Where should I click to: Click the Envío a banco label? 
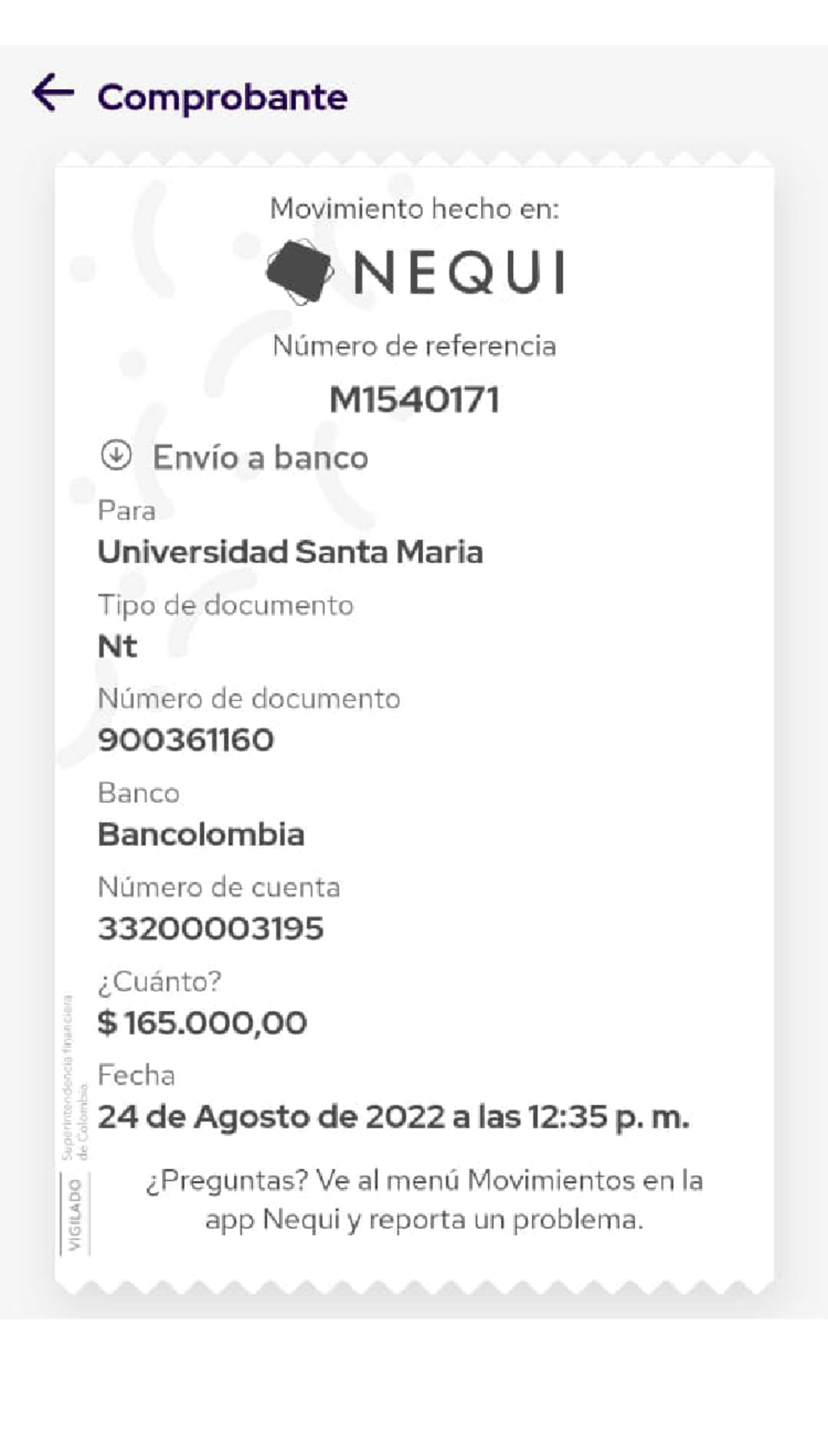coord(261,455)
